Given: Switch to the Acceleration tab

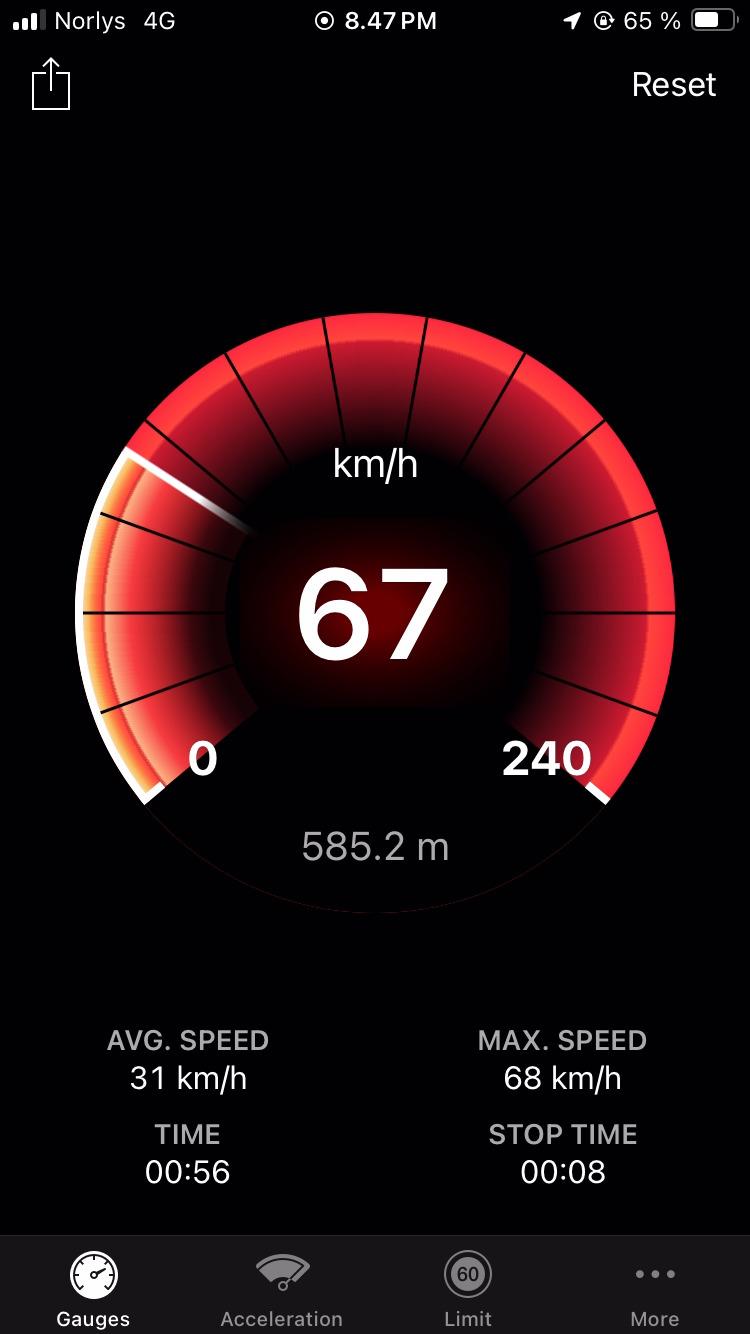Looking at the screenshot, I should tap(281, 1287).
